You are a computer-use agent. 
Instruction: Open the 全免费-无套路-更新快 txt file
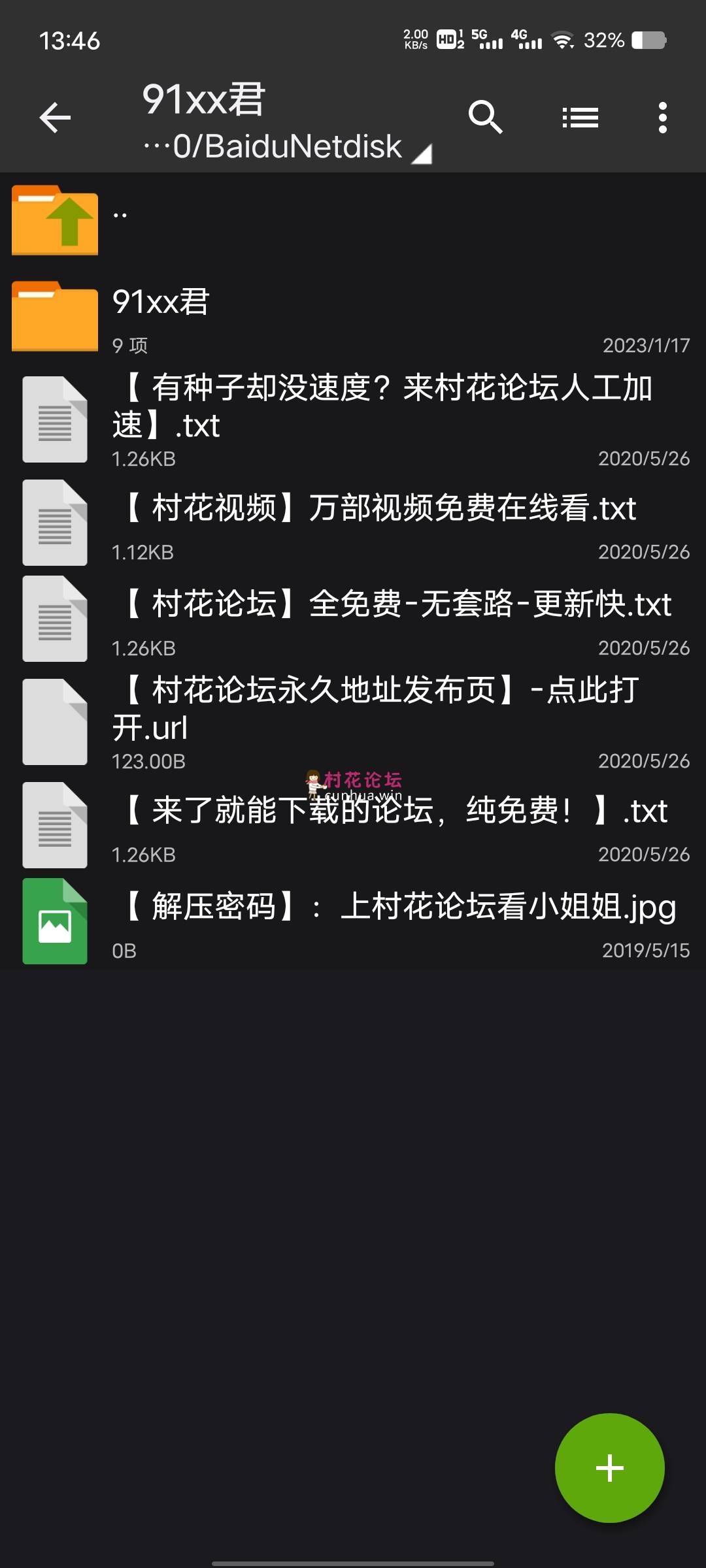click(353, 619)
